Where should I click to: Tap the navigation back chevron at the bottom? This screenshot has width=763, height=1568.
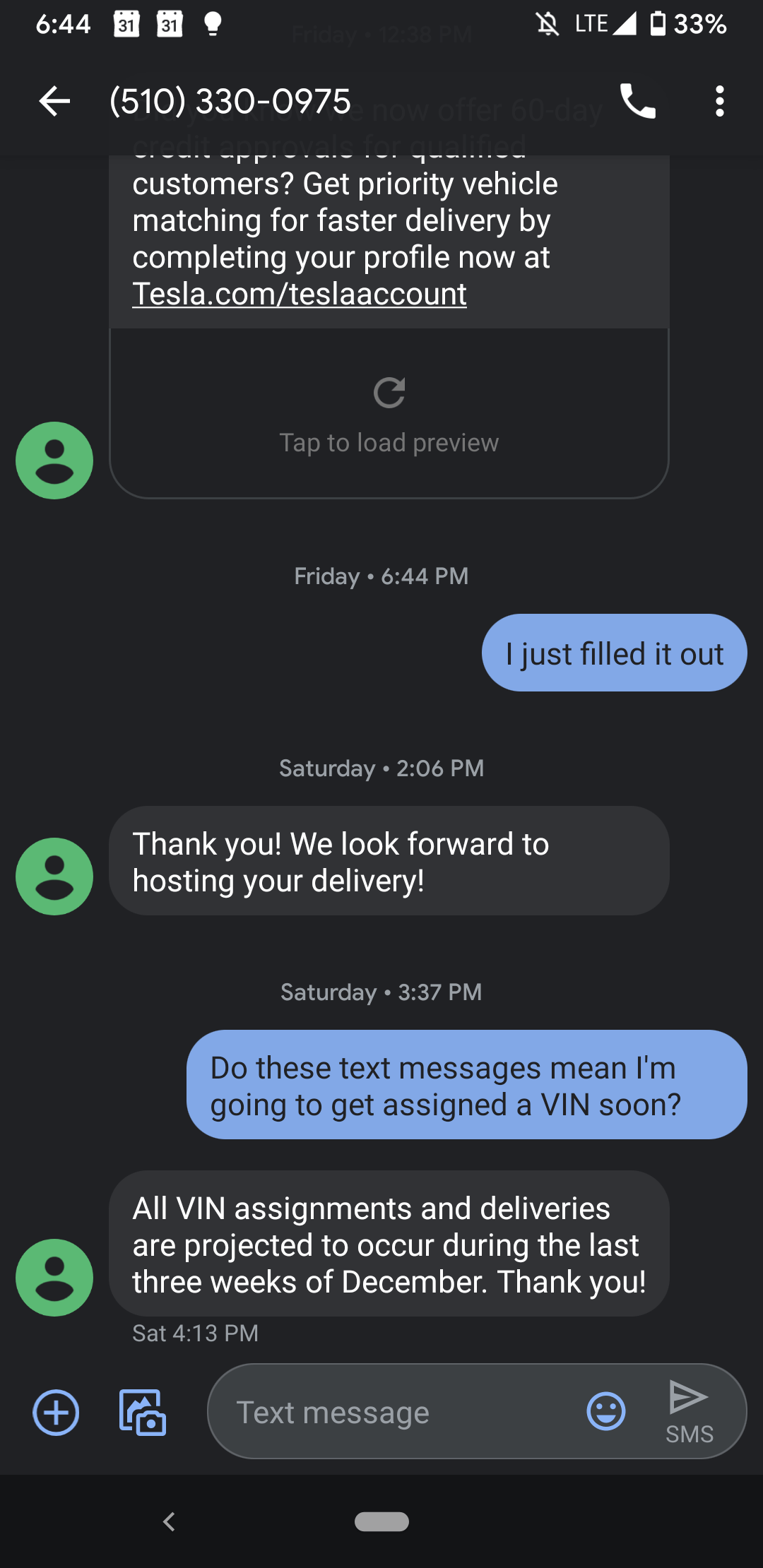click(x=169, y=1522)
